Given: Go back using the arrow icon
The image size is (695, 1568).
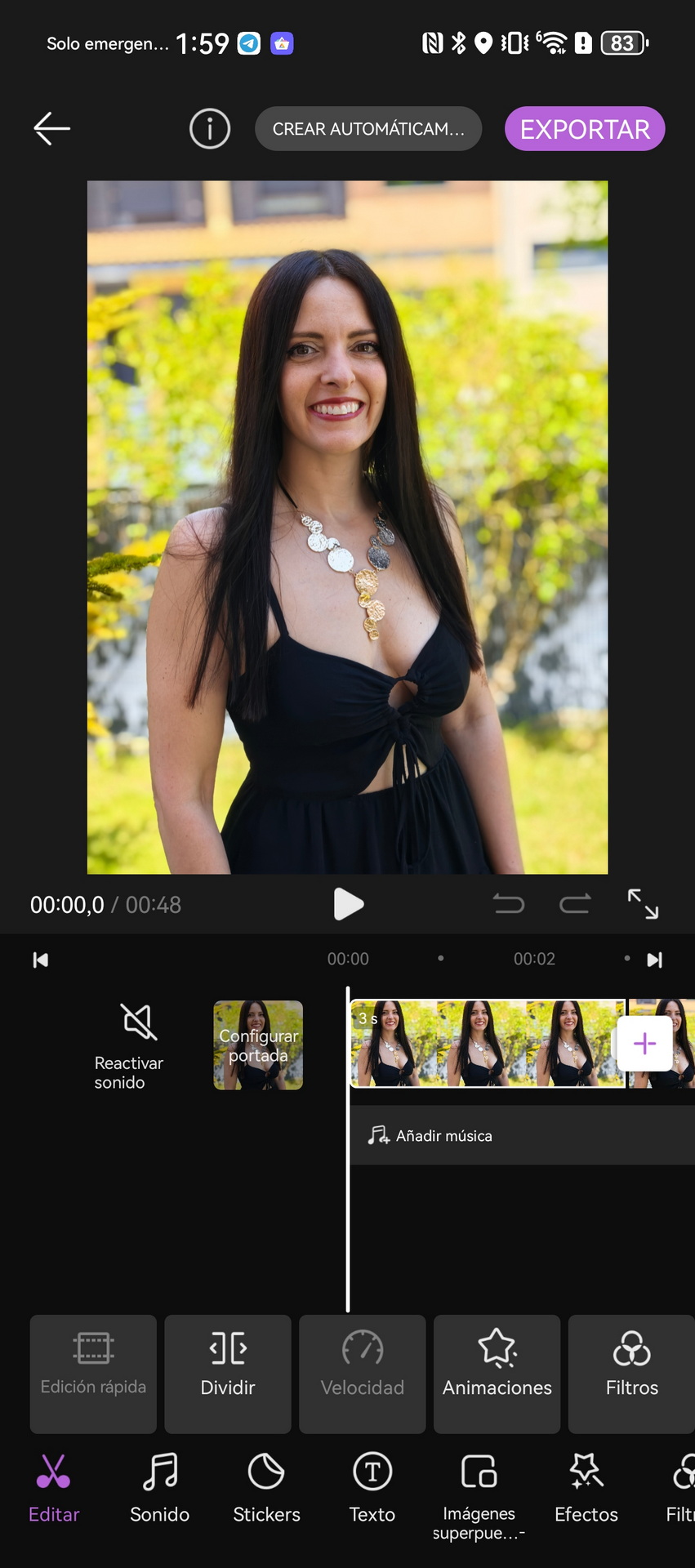Looking at the screenshot, I should (52, 129).
